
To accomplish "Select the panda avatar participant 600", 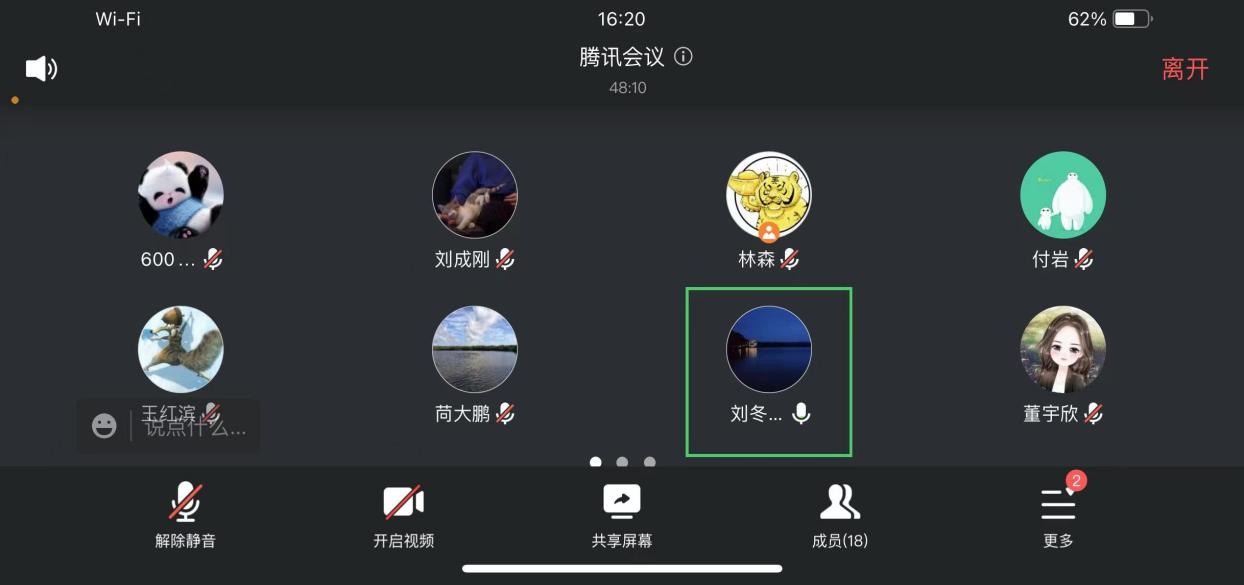I will 180,195.
